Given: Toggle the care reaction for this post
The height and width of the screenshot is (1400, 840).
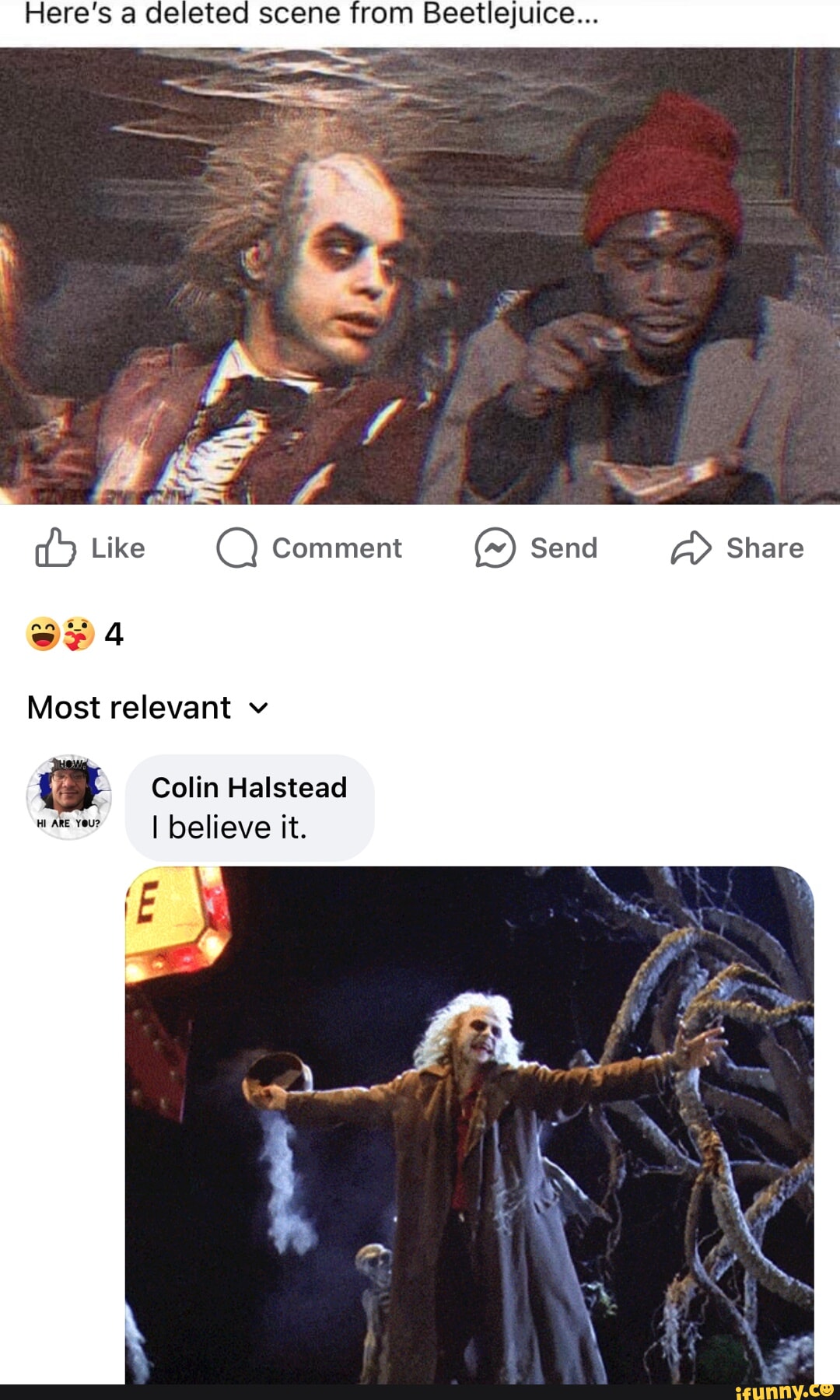Looking at the screenshot, I should click(75, 635).
